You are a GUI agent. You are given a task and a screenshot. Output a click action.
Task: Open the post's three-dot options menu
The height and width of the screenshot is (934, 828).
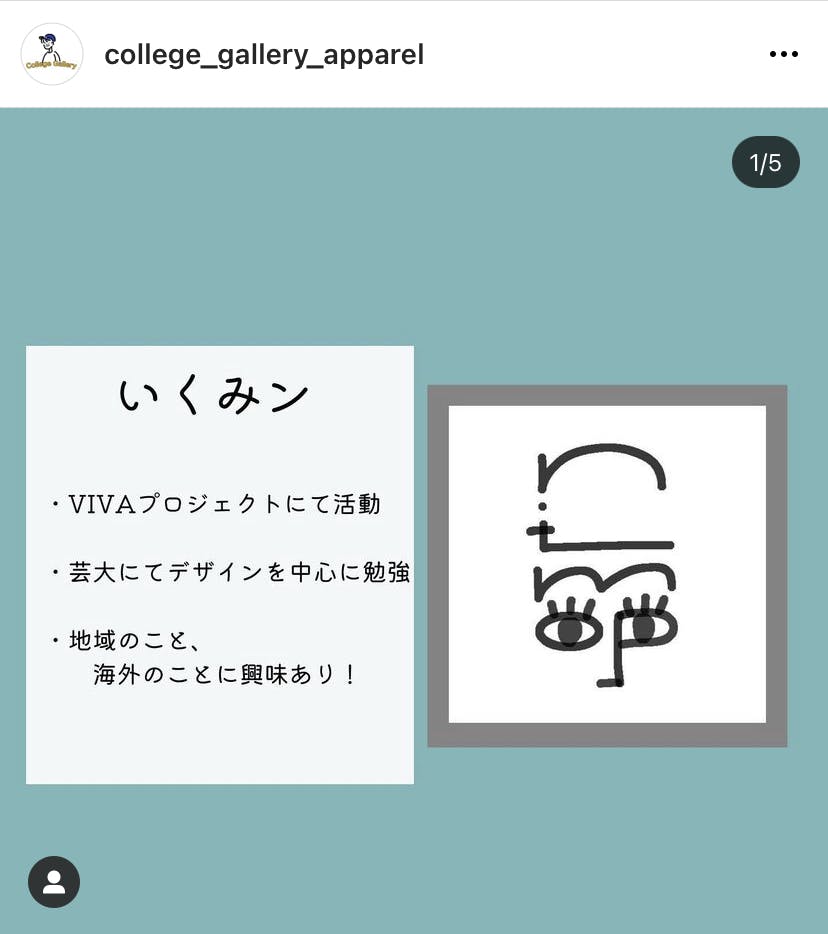(x=784, y=55)
